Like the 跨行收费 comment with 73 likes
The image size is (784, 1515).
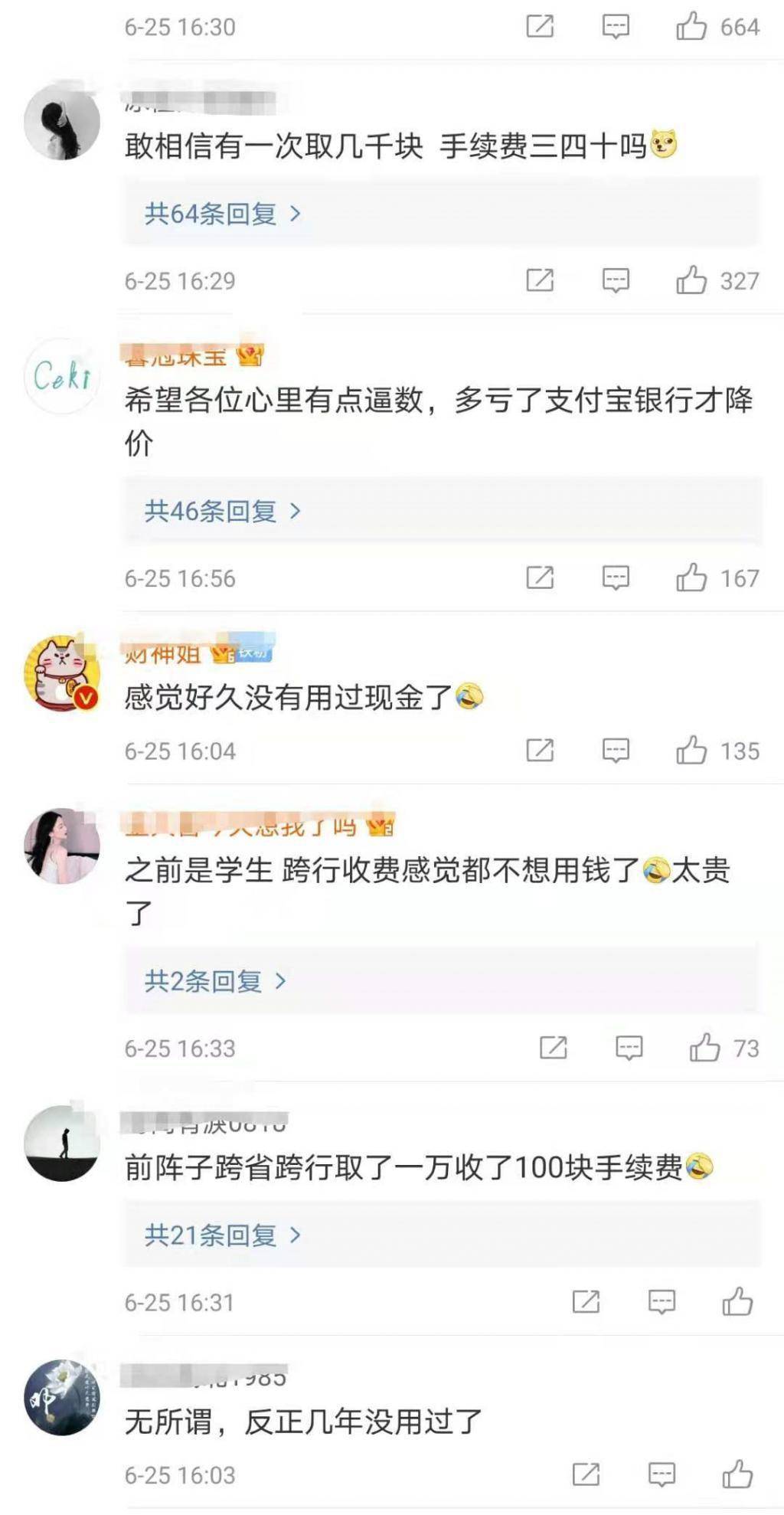[704, 1048]
